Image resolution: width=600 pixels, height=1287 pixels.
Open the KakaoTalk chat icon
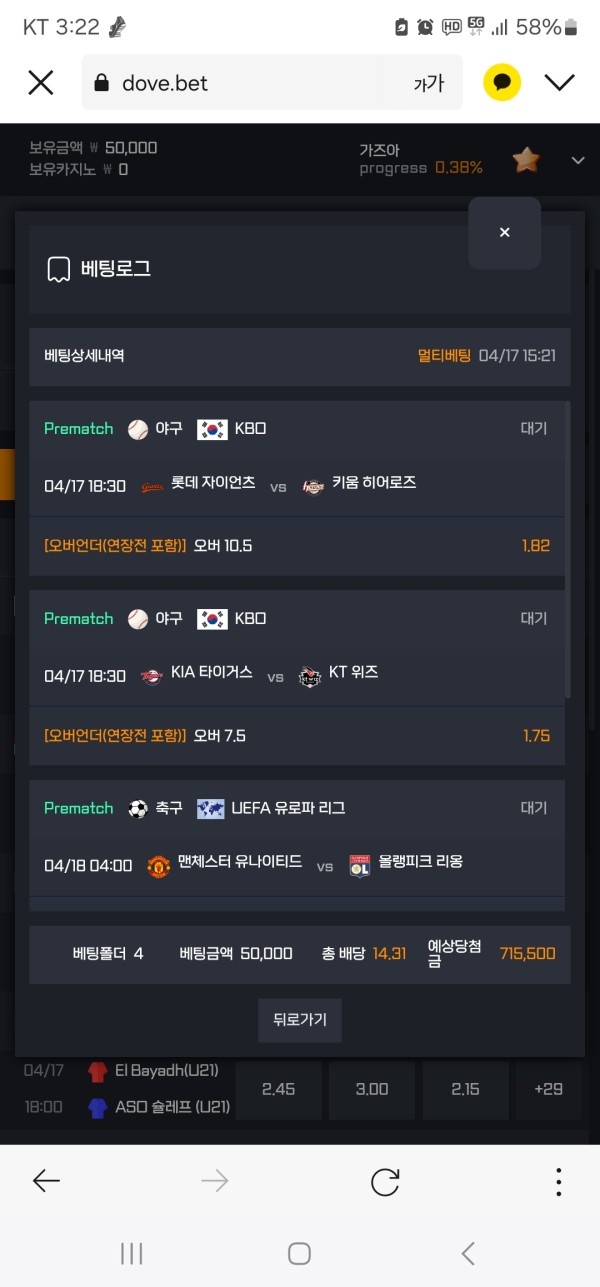[x=502, y=83]
